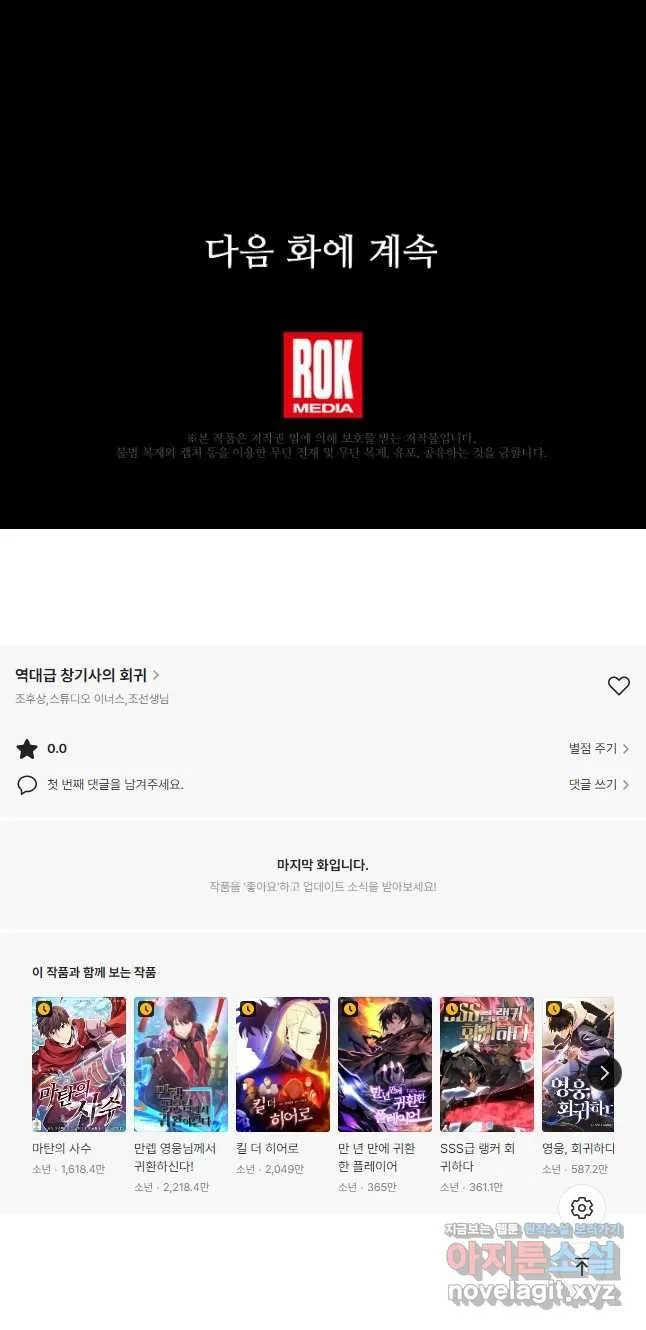Open 댓글 쓰기 to write comment
This screenshot has width=646, height=1330.
(598, 785)
